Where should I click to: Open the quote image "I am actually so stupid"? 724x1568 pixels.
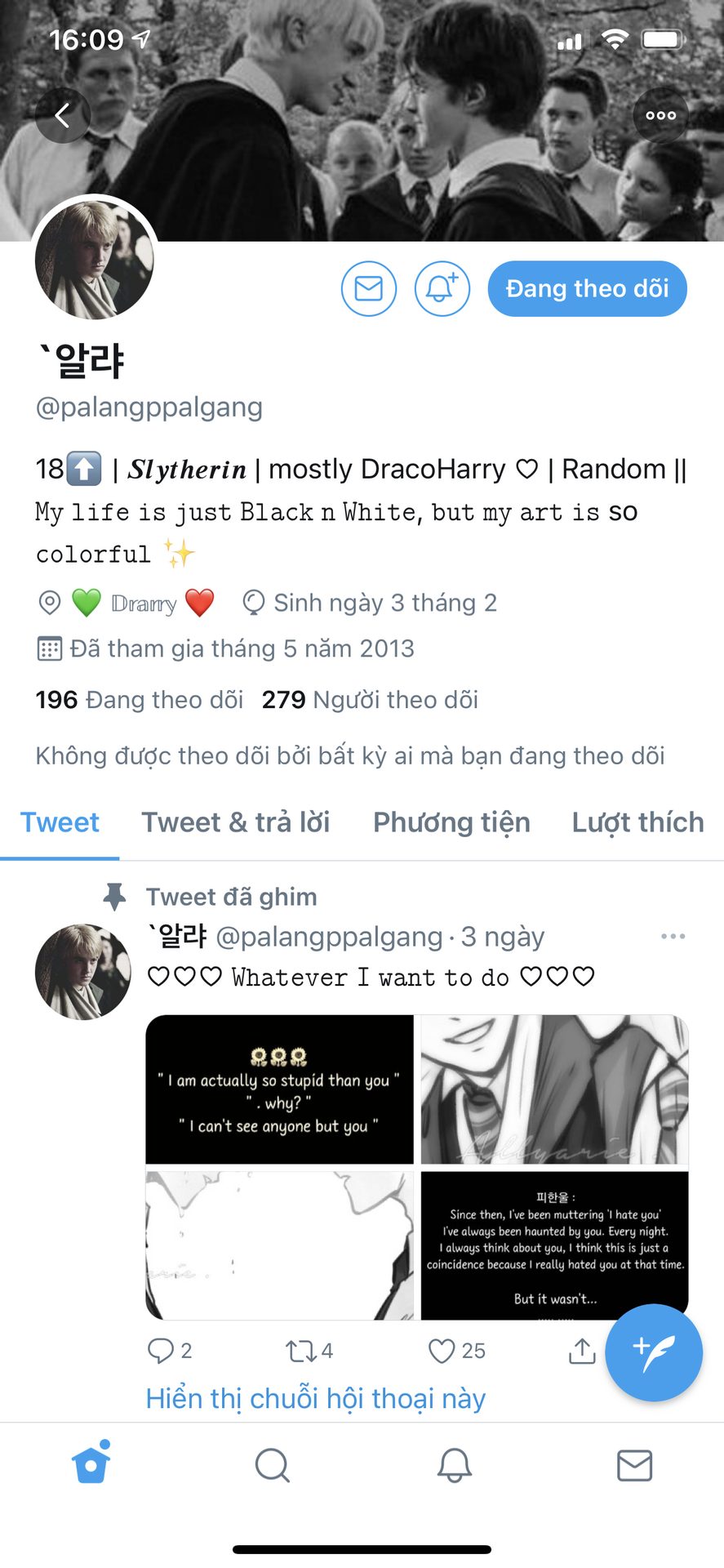click(x=279, y=1089)
